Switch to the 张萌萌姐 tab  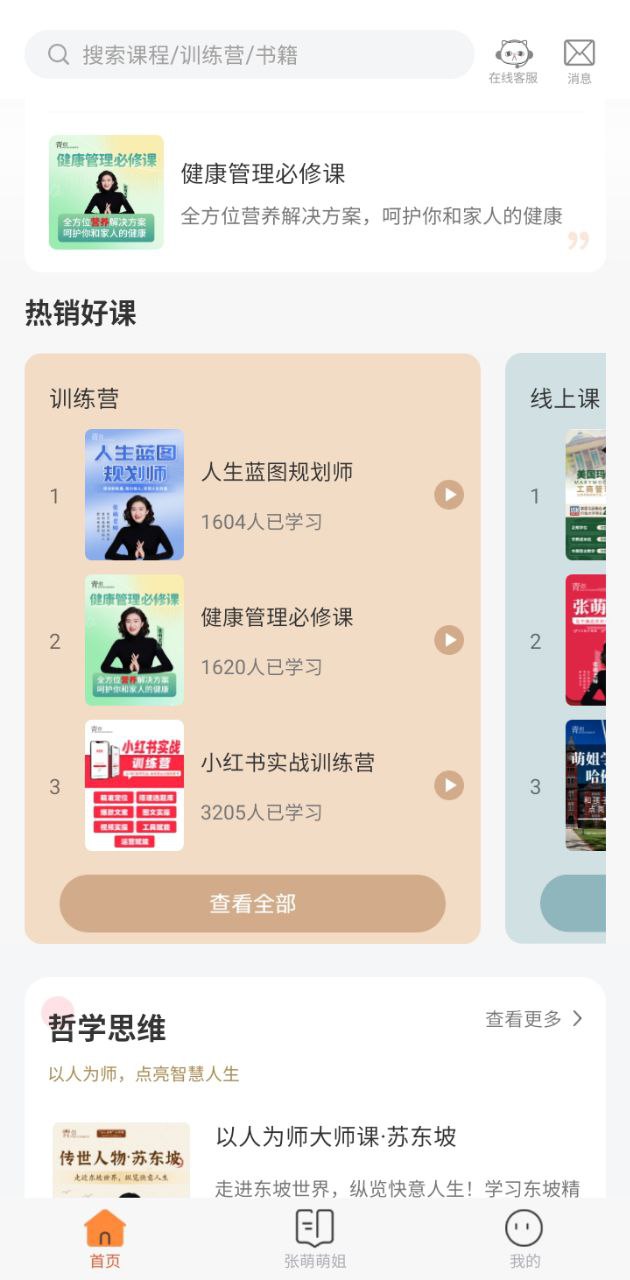tap(314, 1239)
